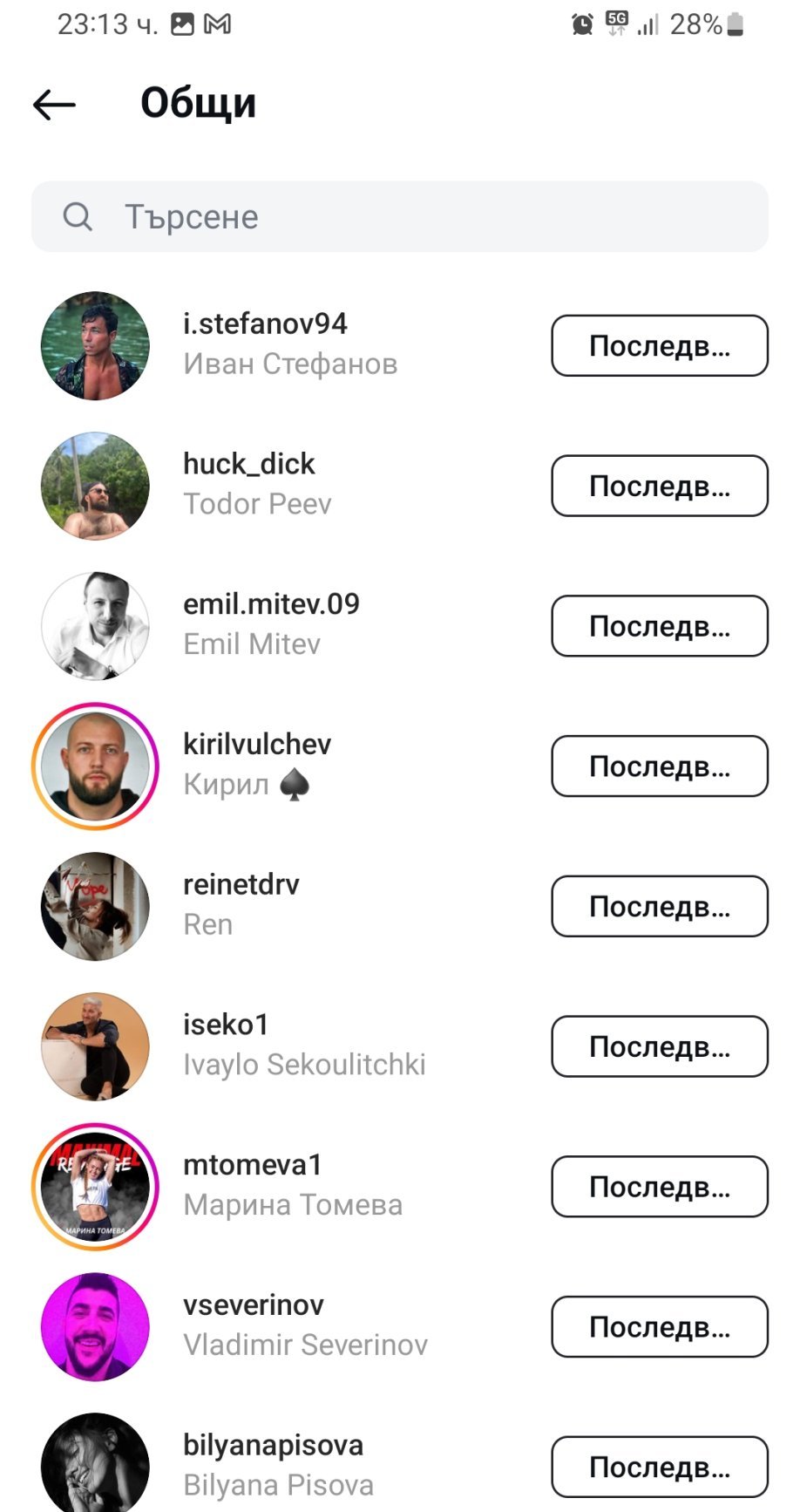Tap the Търсене search field
This screenshot has height=1512, width=800.
click(x=399, y=217)
